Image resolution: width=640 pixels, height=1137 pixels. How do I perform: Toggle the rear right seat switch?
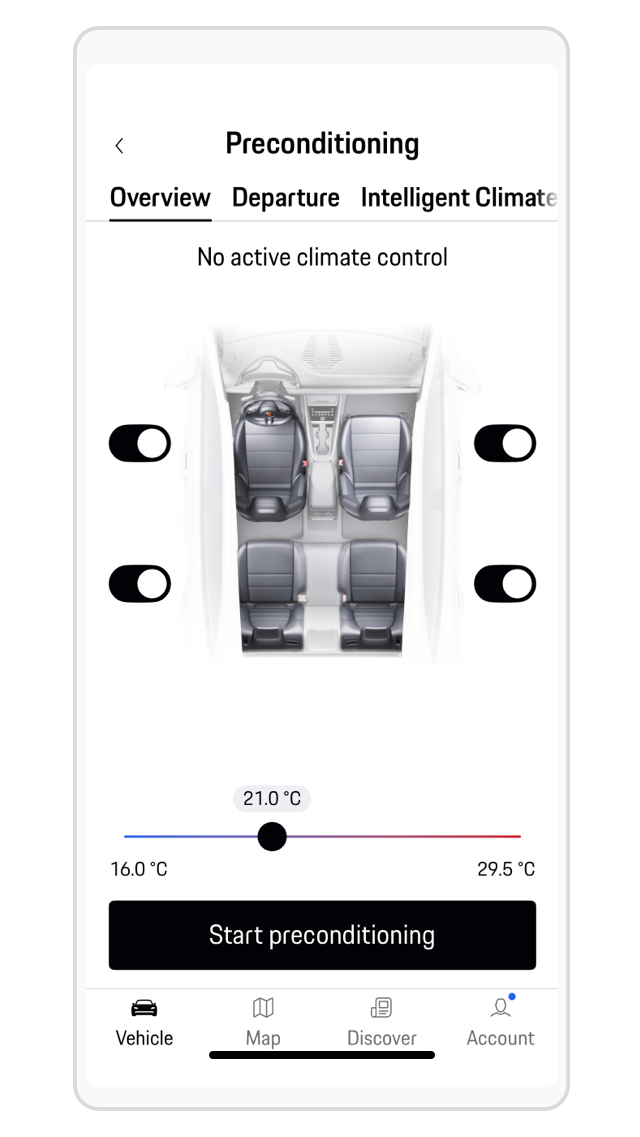[x=505, y=583]
